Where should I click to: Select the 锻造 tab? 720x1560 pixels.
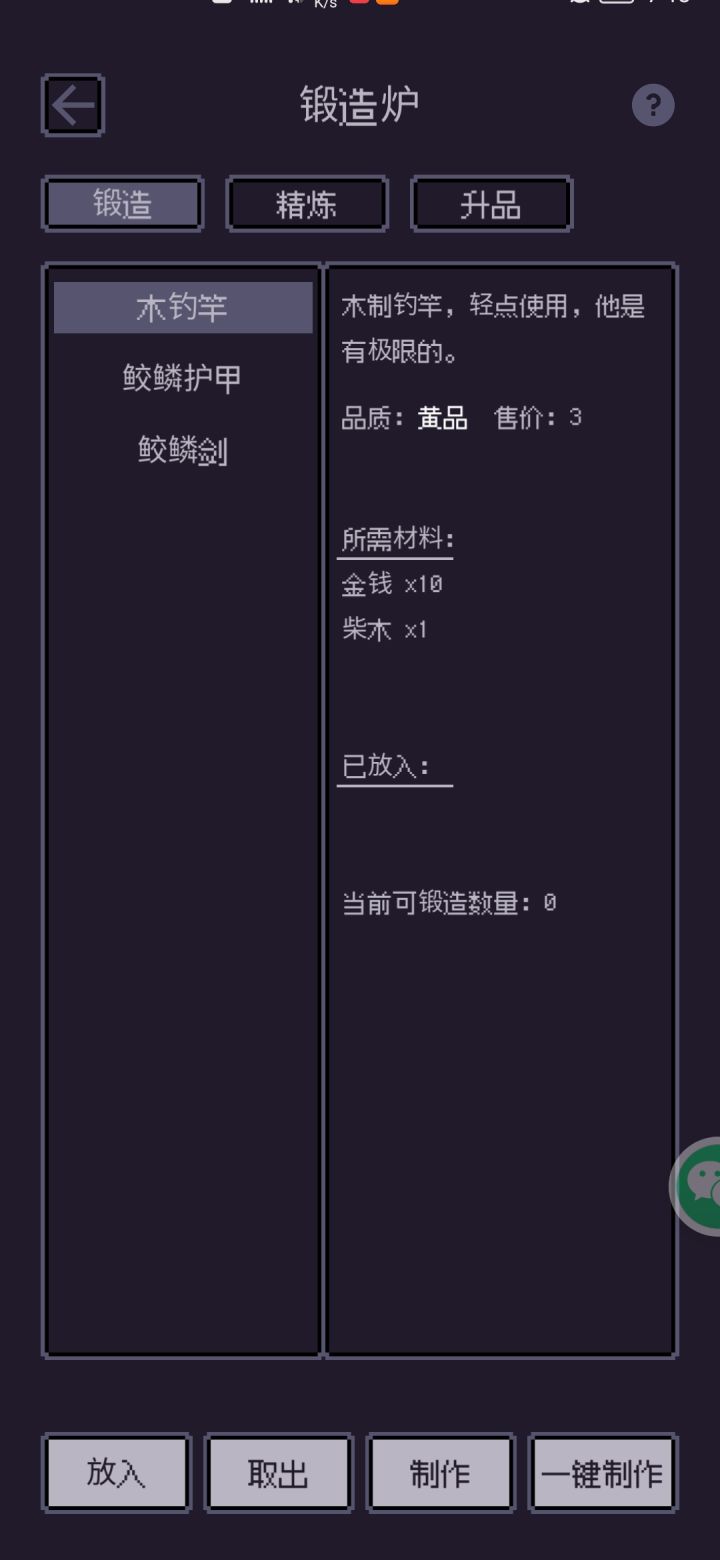click(122, 204)
